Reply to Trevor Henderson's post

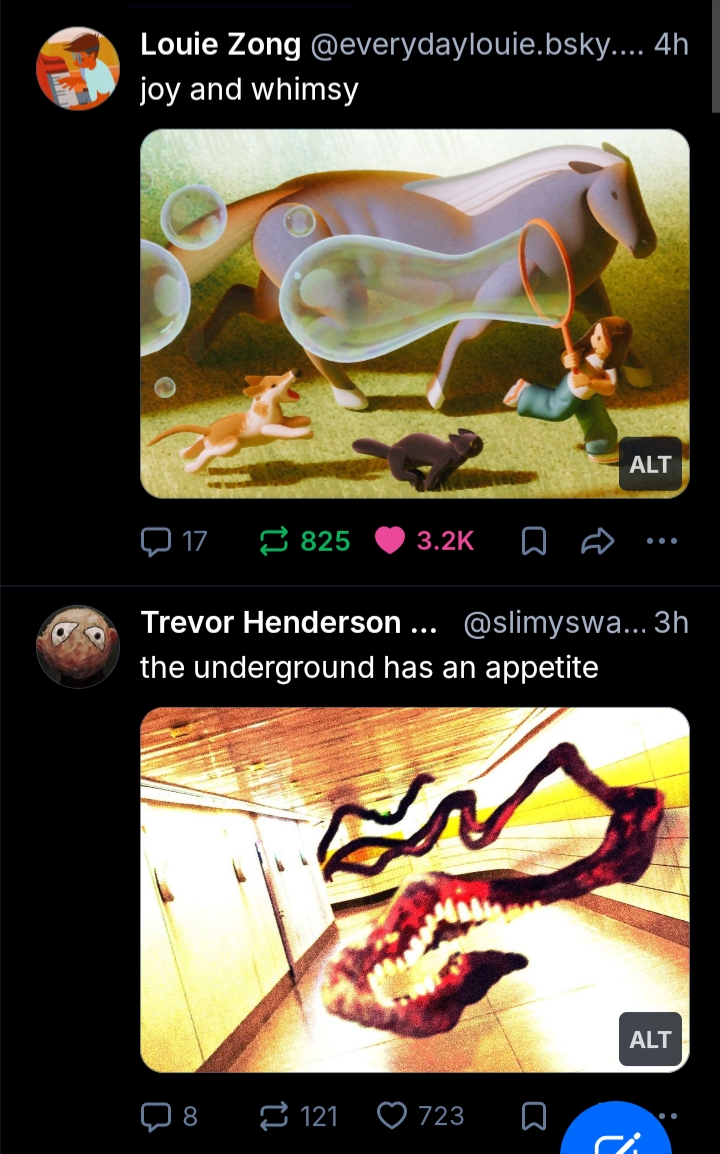[x=156, y=1115]
